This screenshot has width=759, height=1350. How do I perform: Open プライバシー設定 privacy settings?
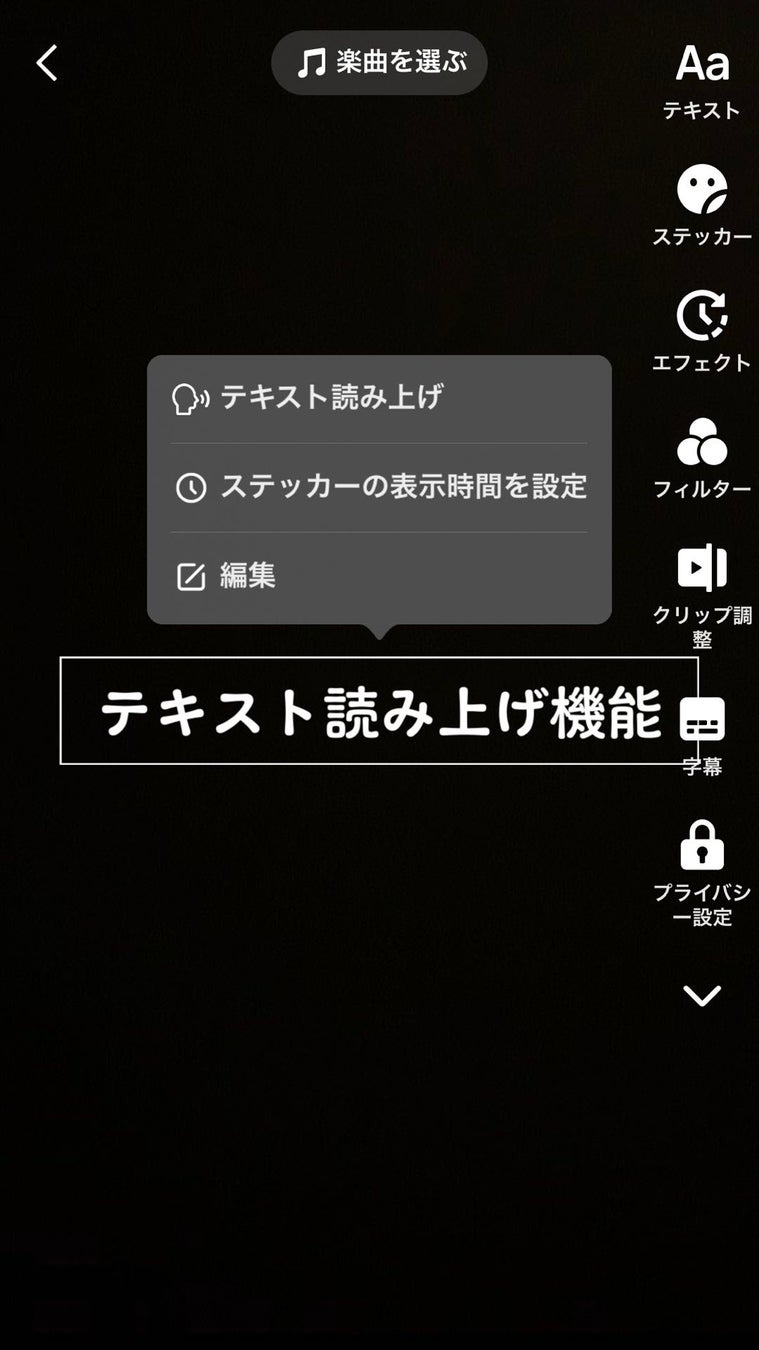click(702, 870)
